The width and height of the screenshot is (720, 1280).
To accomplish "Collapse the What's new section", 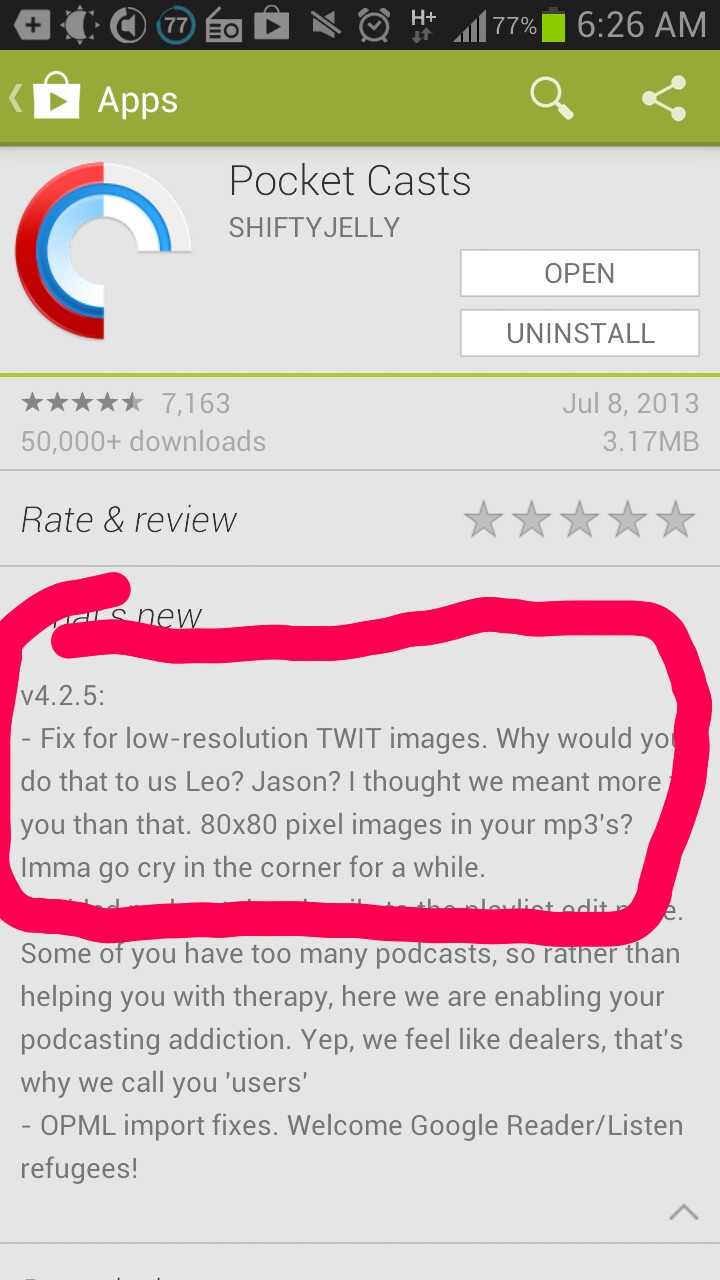I will tap(683, 1212).
